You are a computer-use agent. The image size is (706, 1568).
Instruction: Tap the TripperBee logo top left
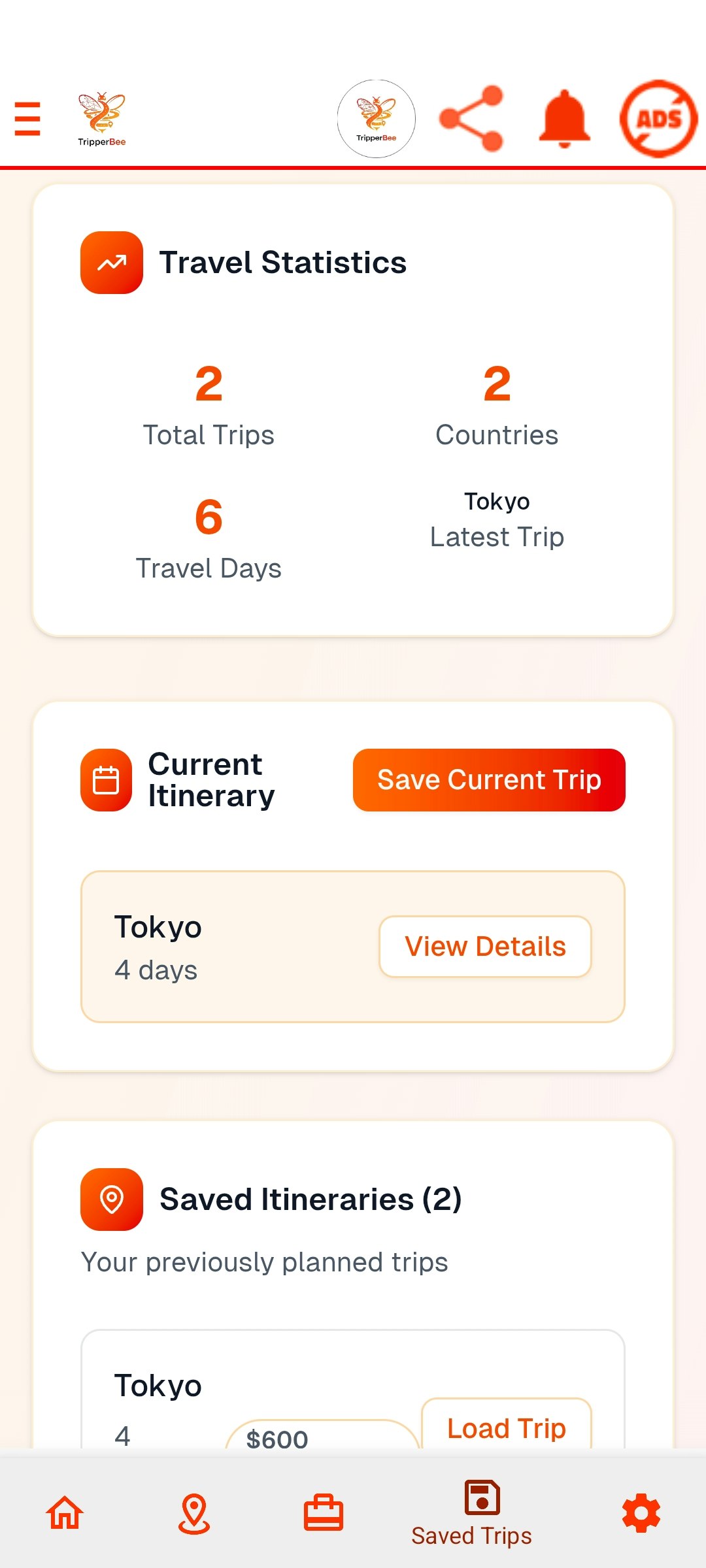[x=101, y=118]
